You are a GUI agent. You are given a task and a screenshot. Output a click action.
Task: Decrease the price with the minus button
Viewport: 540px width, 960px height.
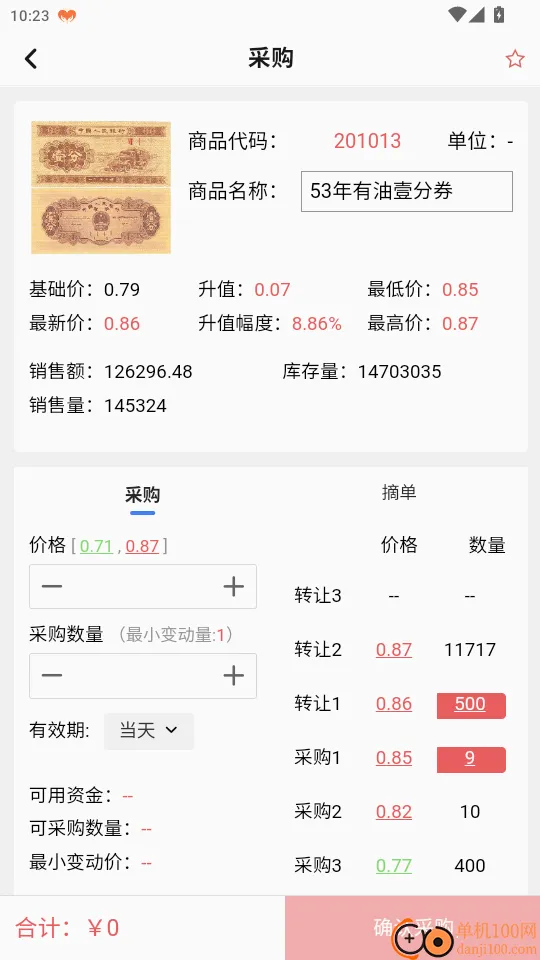pos(52,587)
